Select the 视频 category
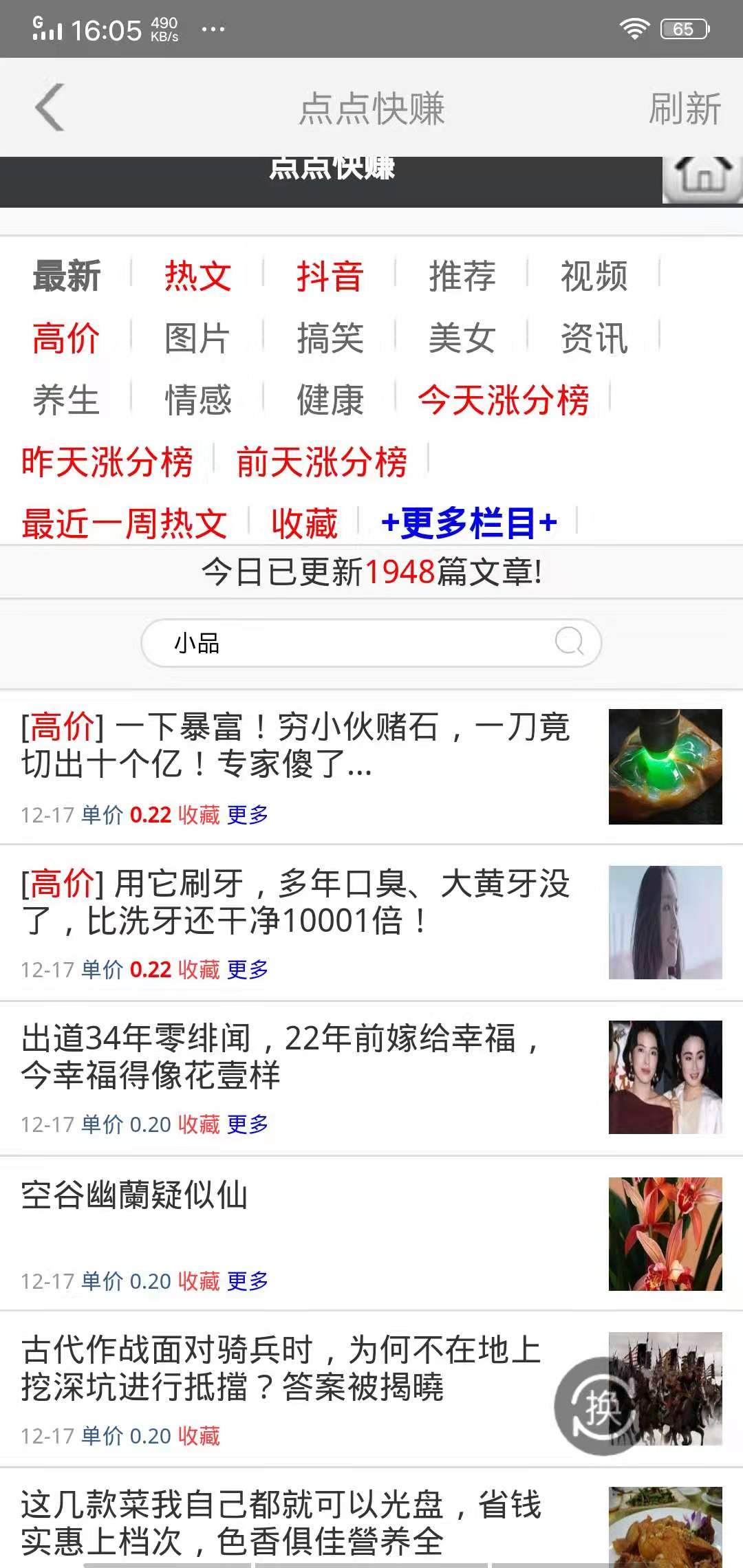Image resolution: width=743 pixels, height=1568 pixels. point(596,277)
